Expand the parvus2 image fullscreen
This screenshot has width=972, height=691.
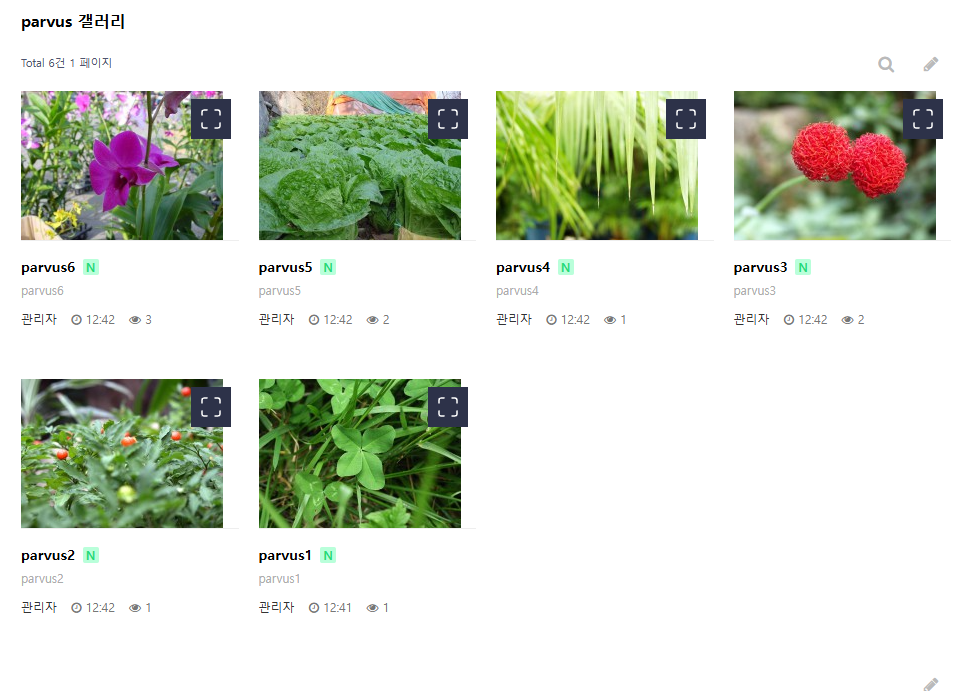coord(211,407)
